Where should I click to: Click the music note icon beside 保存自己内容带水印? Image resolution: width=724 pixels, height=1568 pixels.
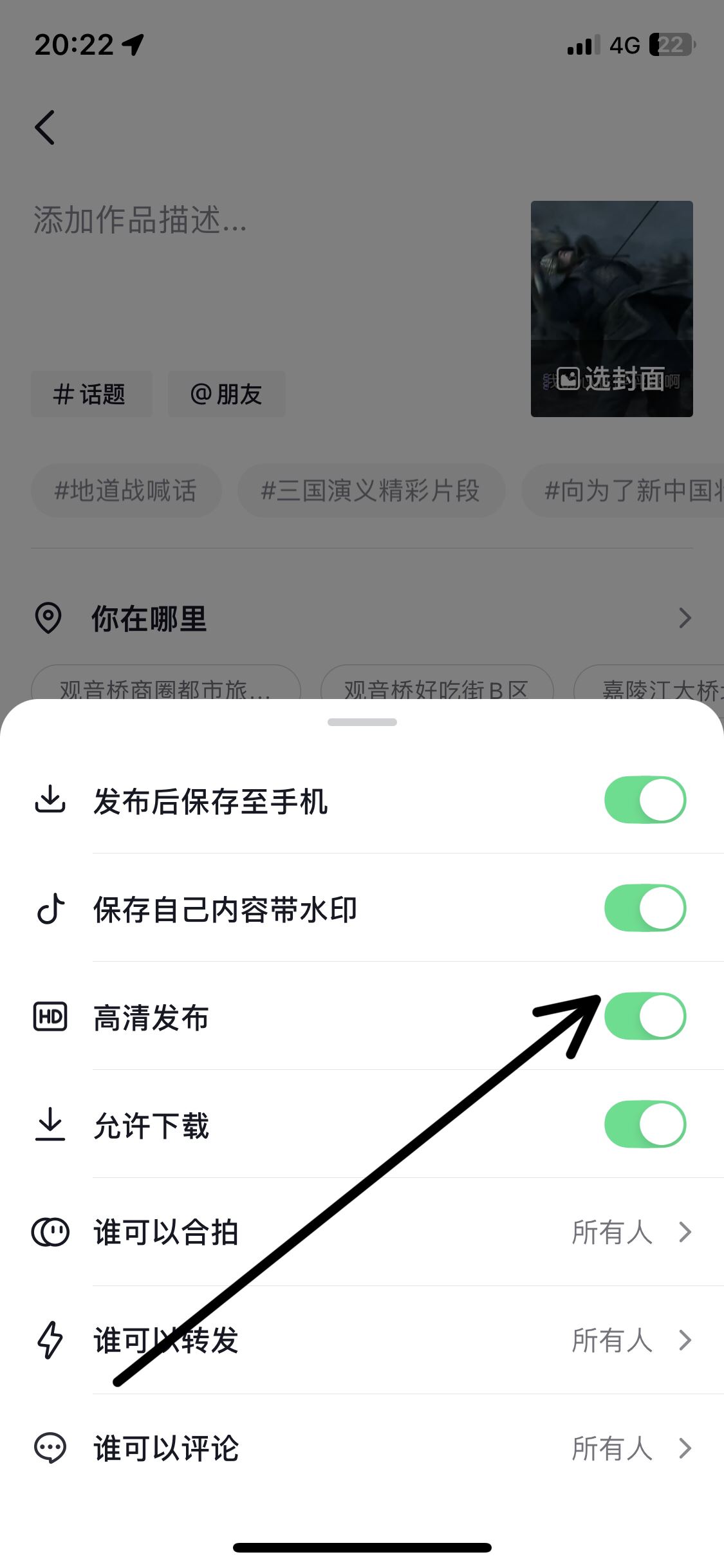pos(51,909)
